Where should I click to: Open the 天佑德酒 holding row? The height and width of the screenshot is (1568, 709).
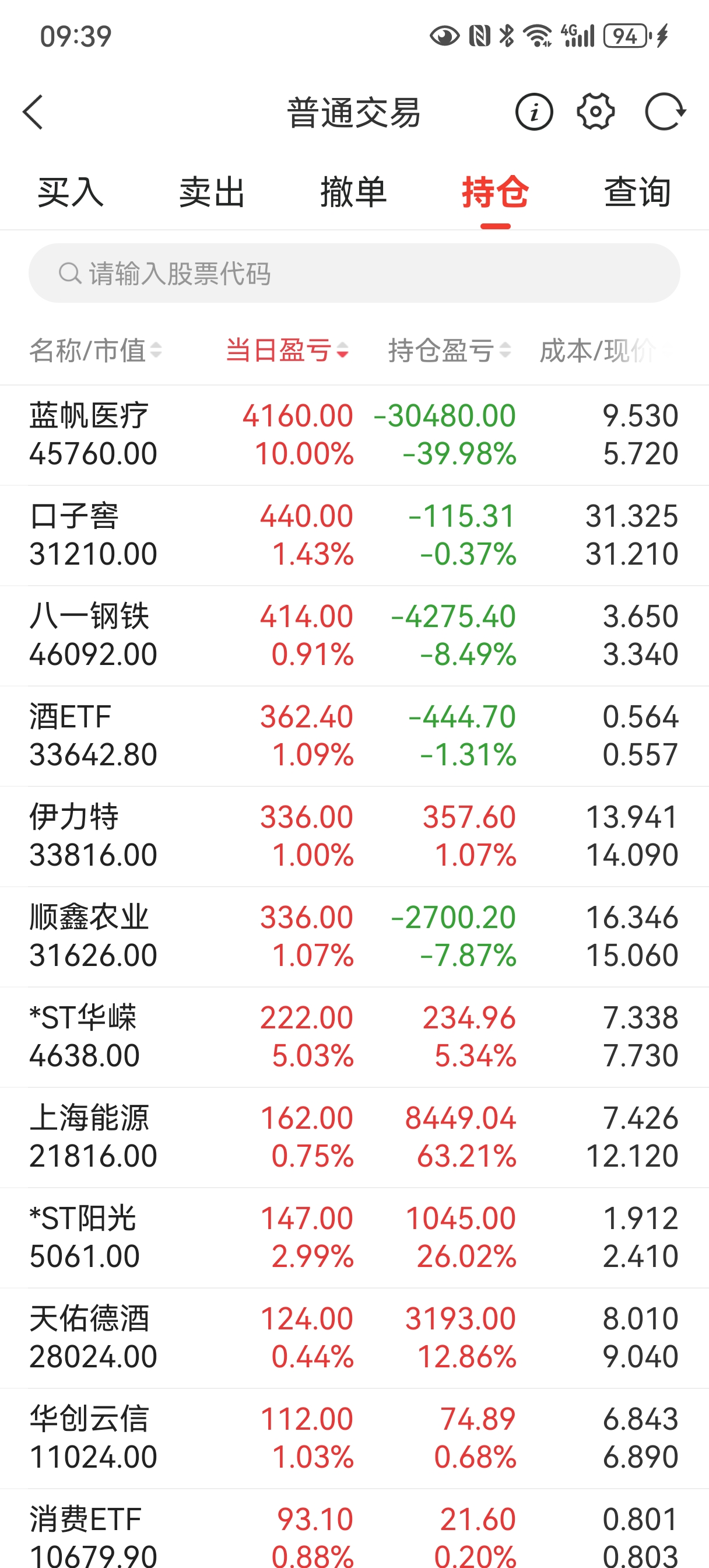pos(354,1338)
